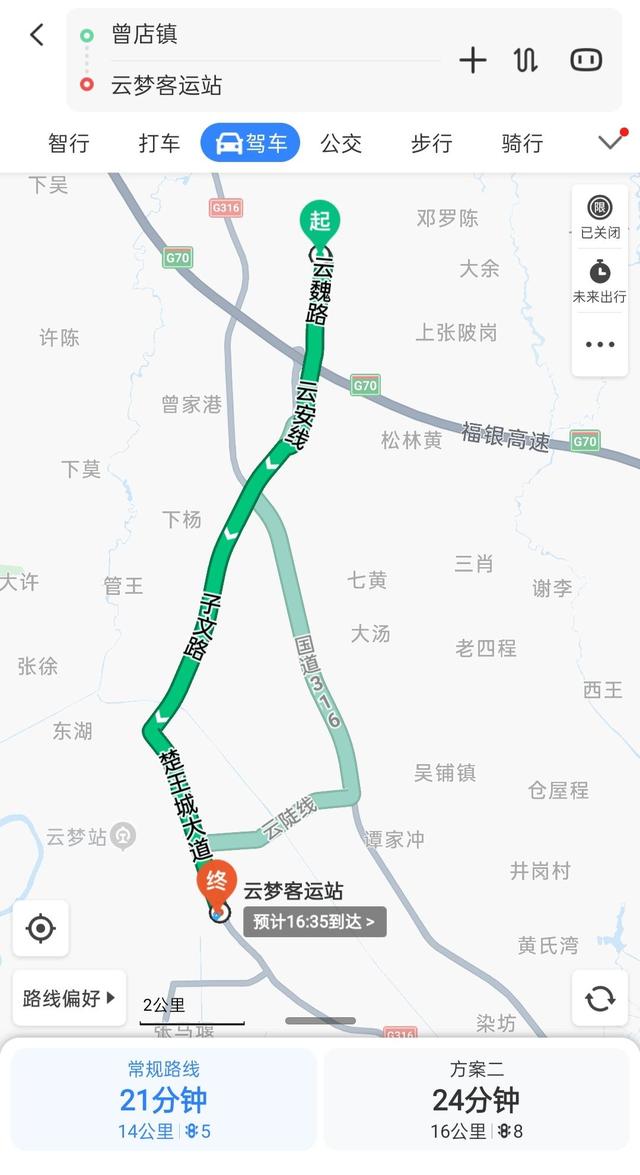Switch to the 打车 tab

(x=159, y=143)
